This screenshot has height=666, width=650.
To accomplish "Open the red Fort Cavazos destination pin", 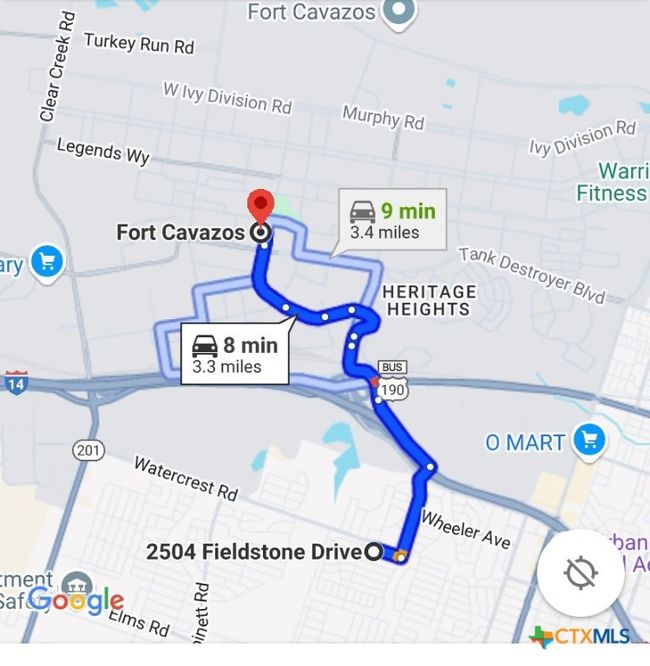I will click(x=260, y=207).
